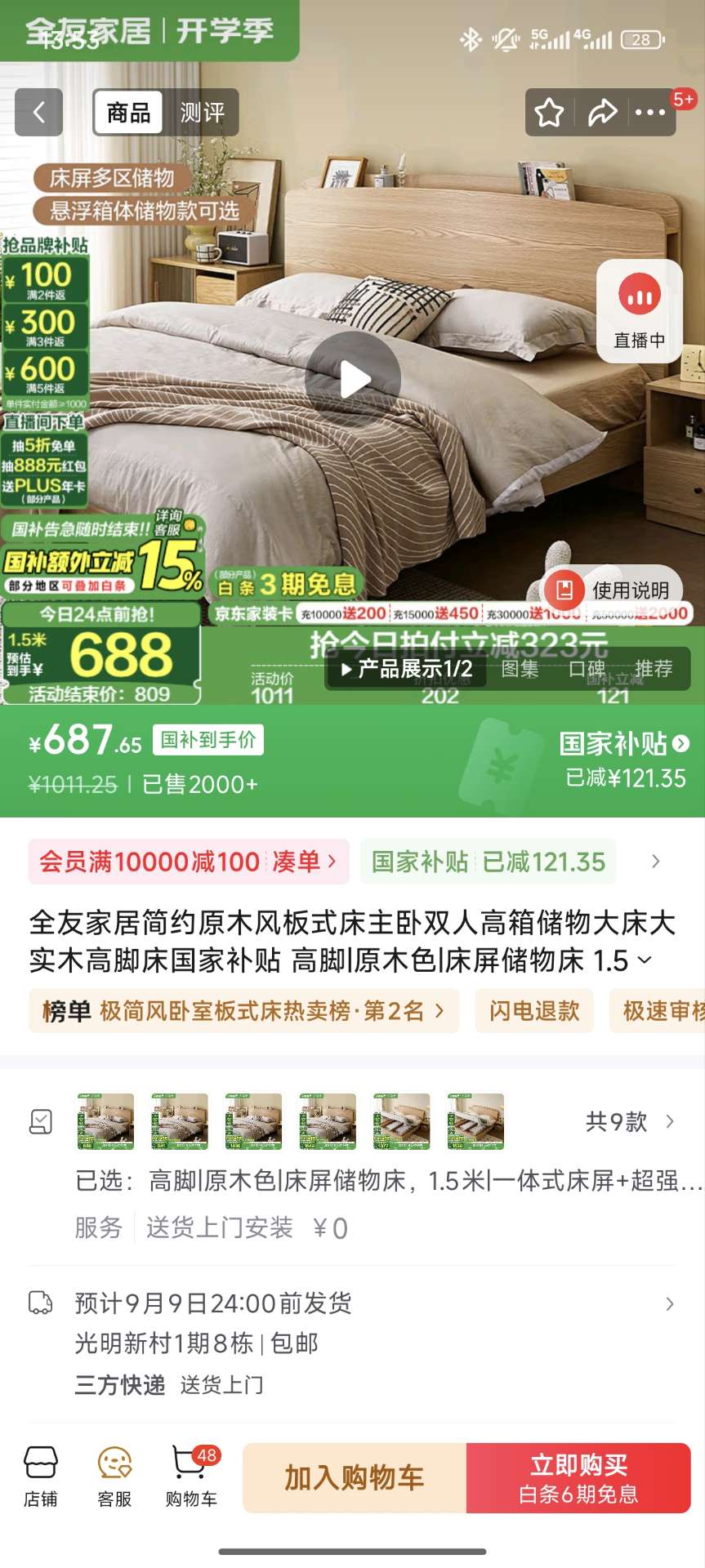Screen dimensions: 705x1568
Task: Contact 客服 customer service
Action: point(114,1477)
